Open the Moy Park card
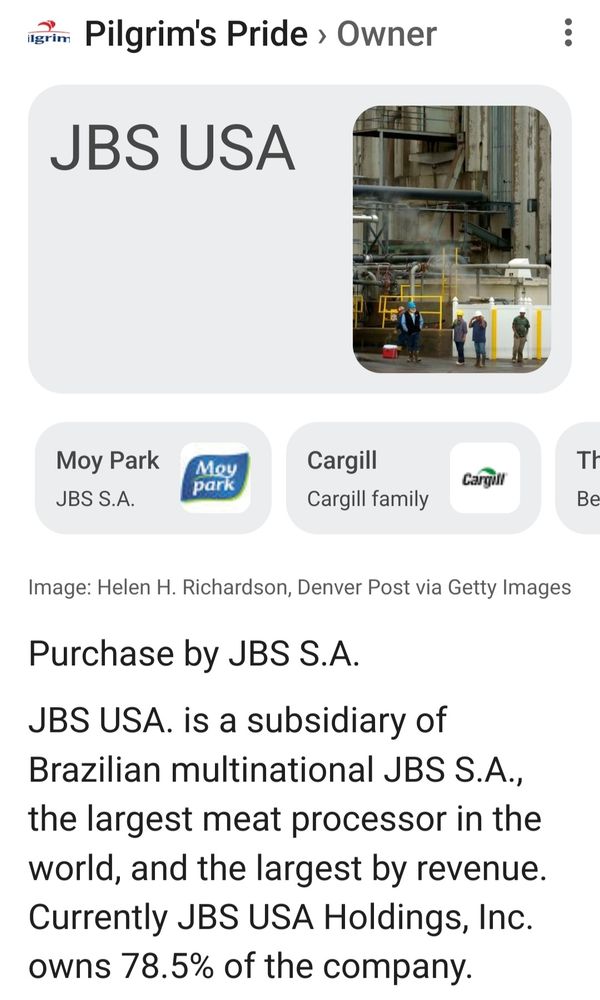 tap(153, 478)
